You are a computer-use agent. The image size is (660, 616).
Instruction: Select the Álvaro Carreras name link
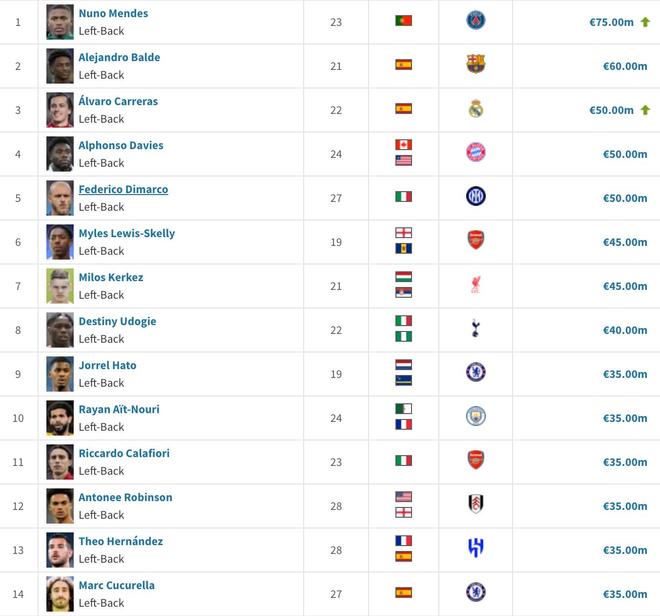[x=118, y=102]
